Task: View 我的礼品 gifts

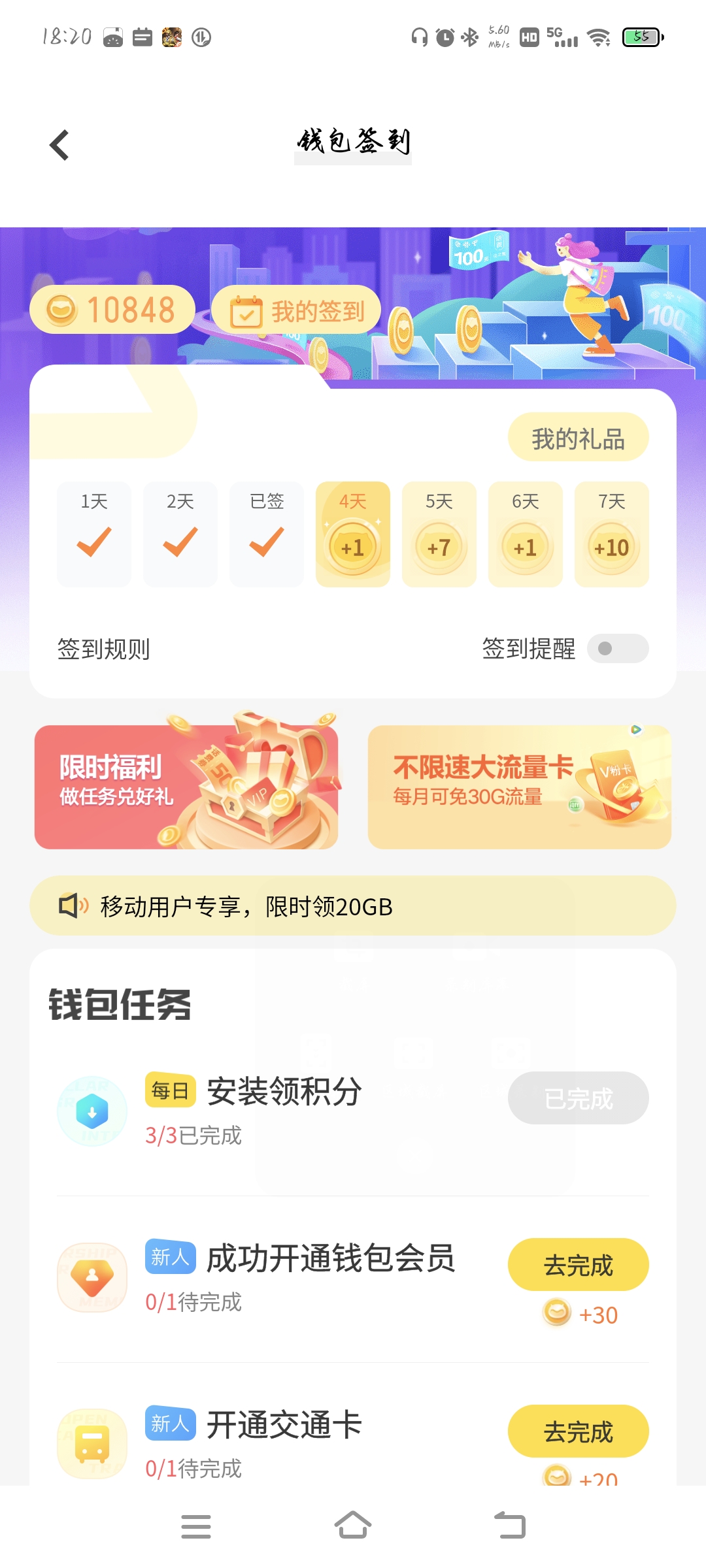Action: [x=578, y=438]
